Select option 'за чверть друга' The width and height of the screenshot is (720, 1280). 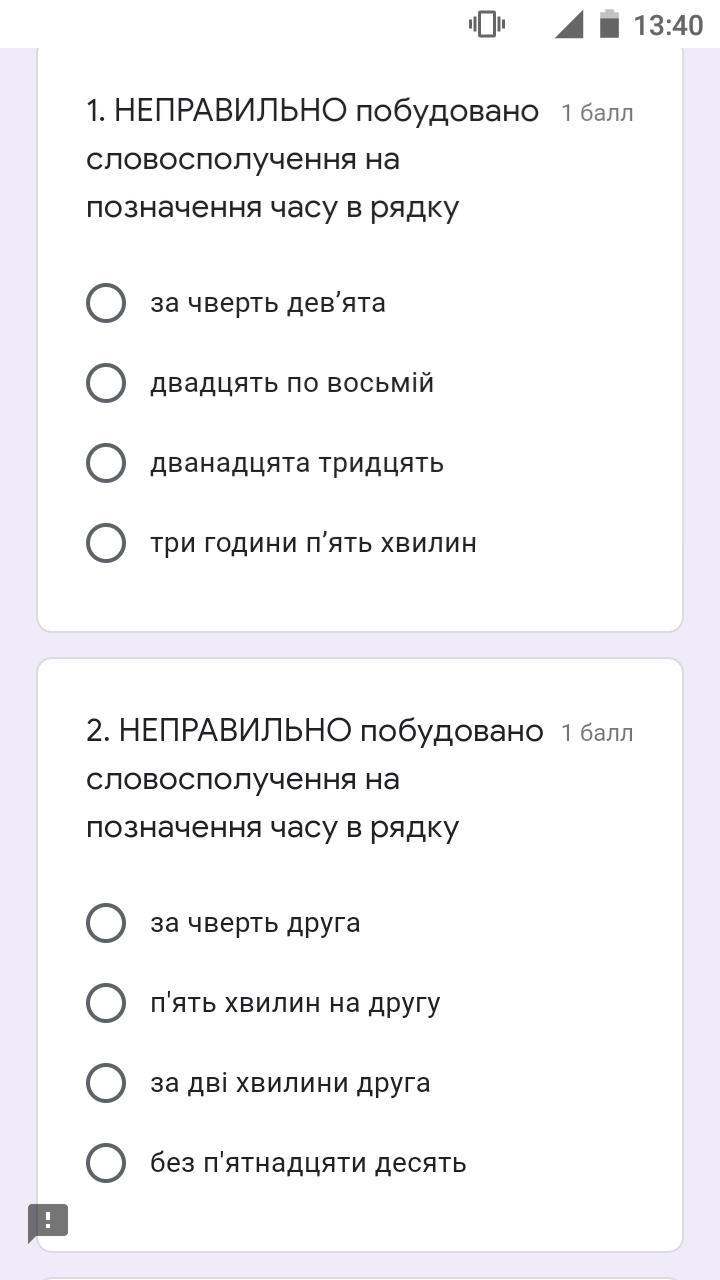pos(106,923)
